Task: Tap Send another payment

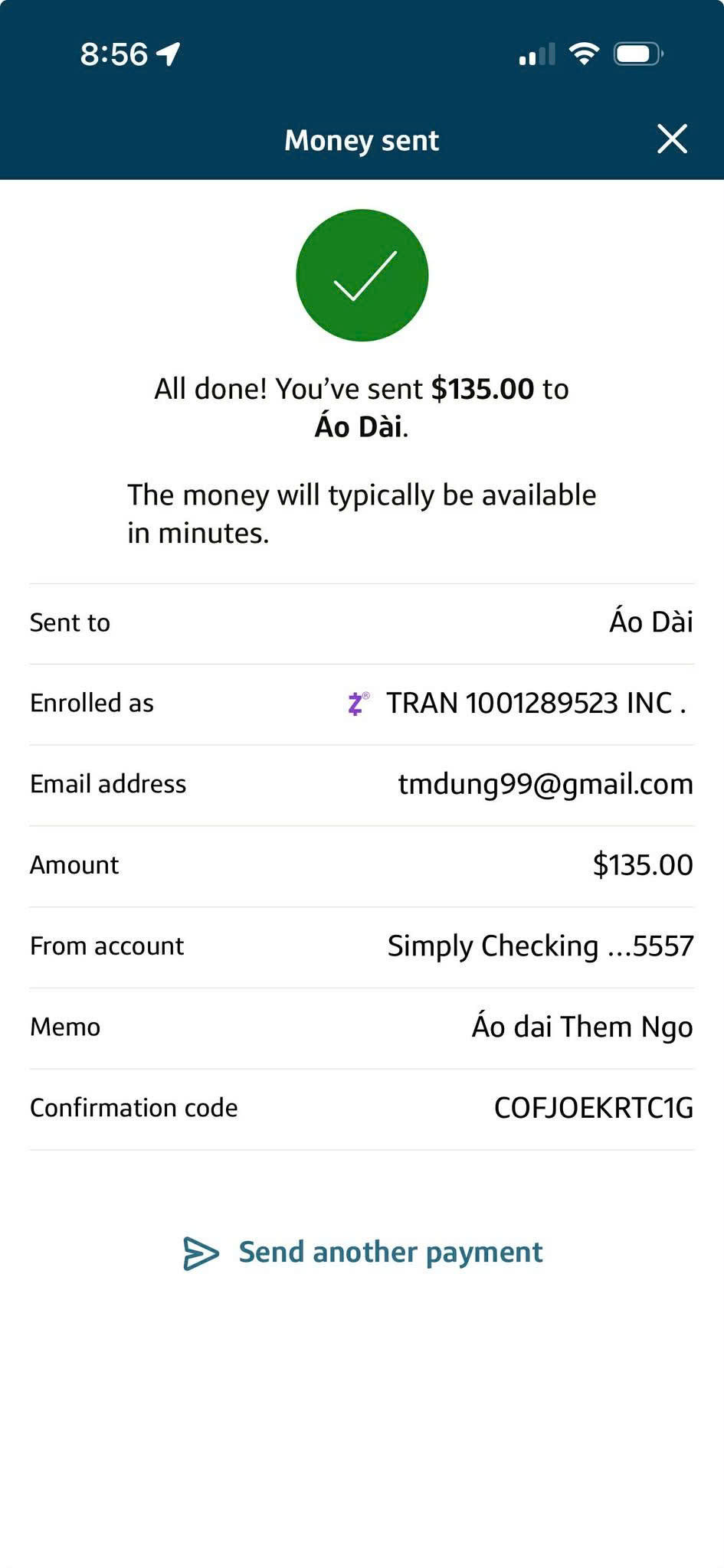Action: pos(363,1253)
